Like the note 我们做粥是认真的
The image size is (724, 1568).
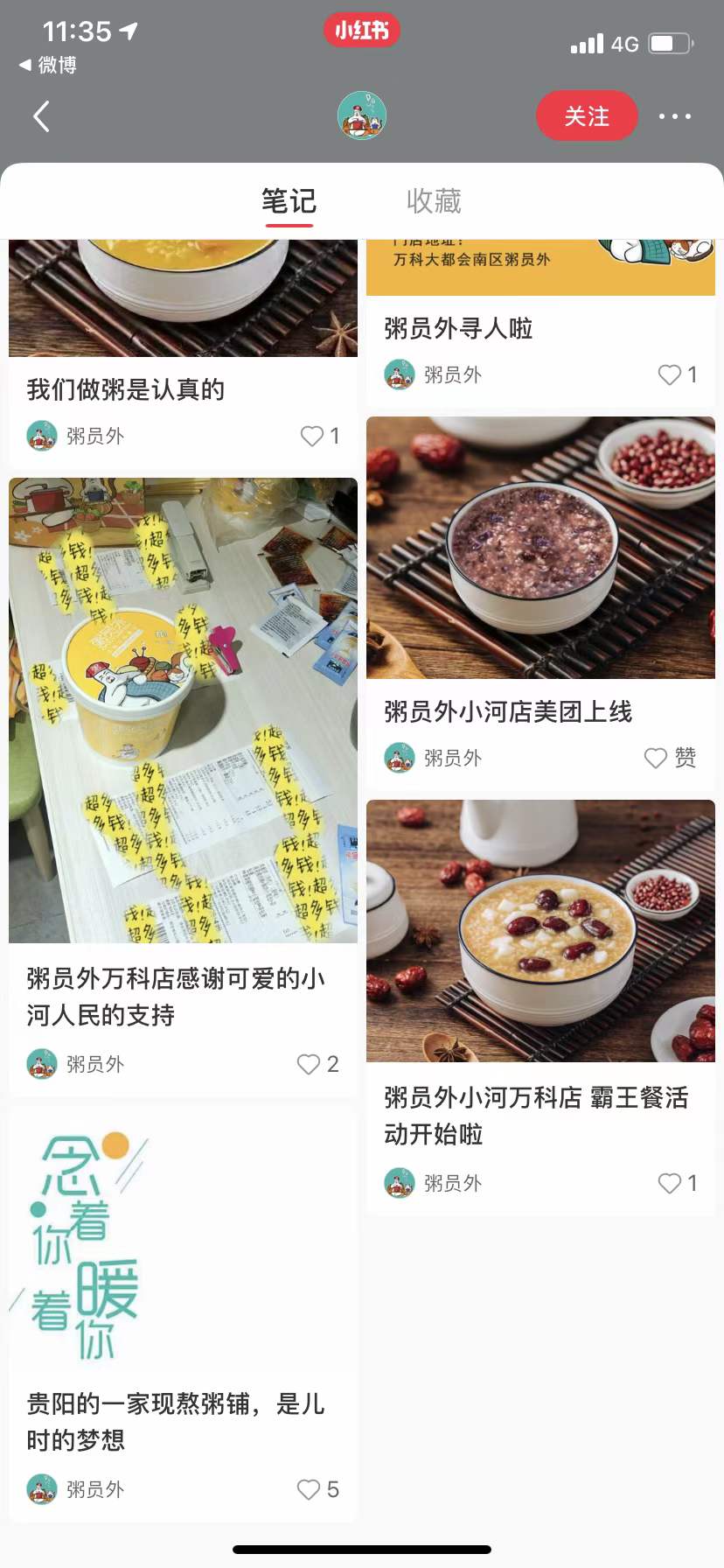312,436
